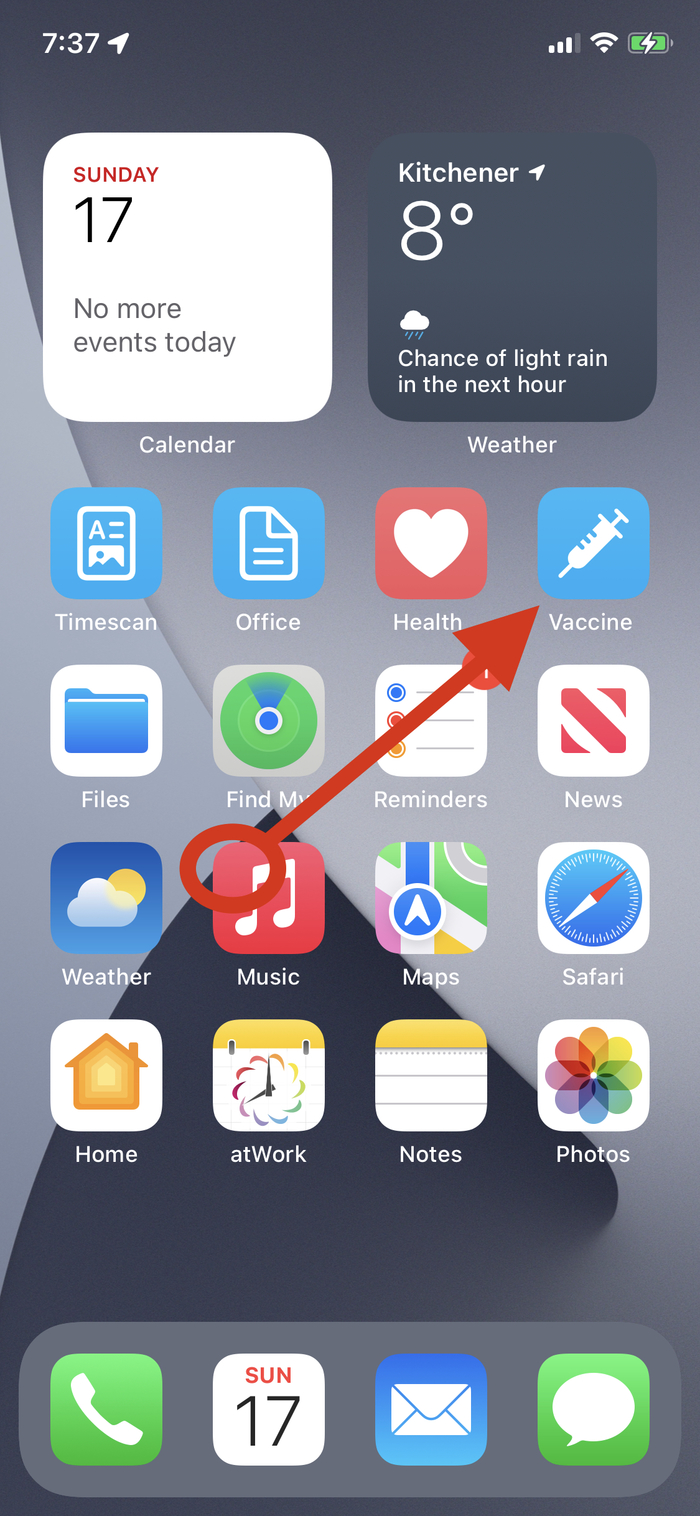Launch Maps
The image size is (700, 1516).
(x=431, y=897)
